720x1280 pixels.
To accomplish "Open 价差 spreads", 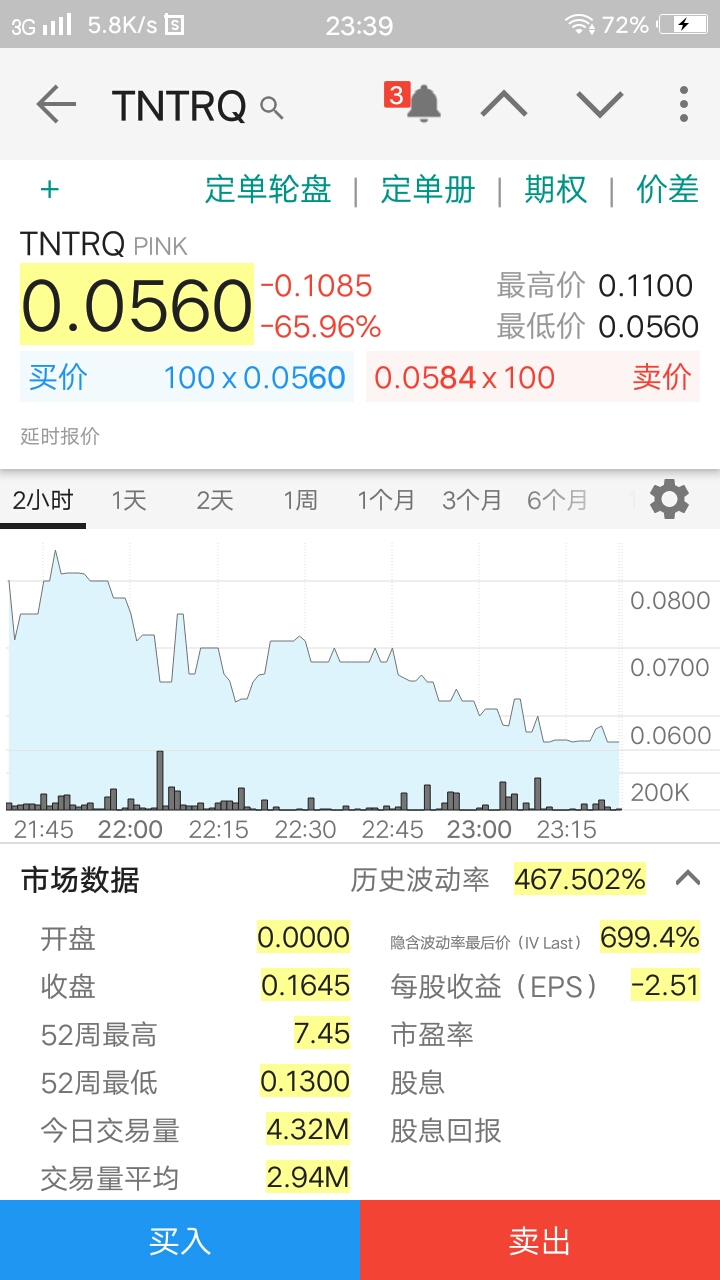I will click(x=668, y=189).
